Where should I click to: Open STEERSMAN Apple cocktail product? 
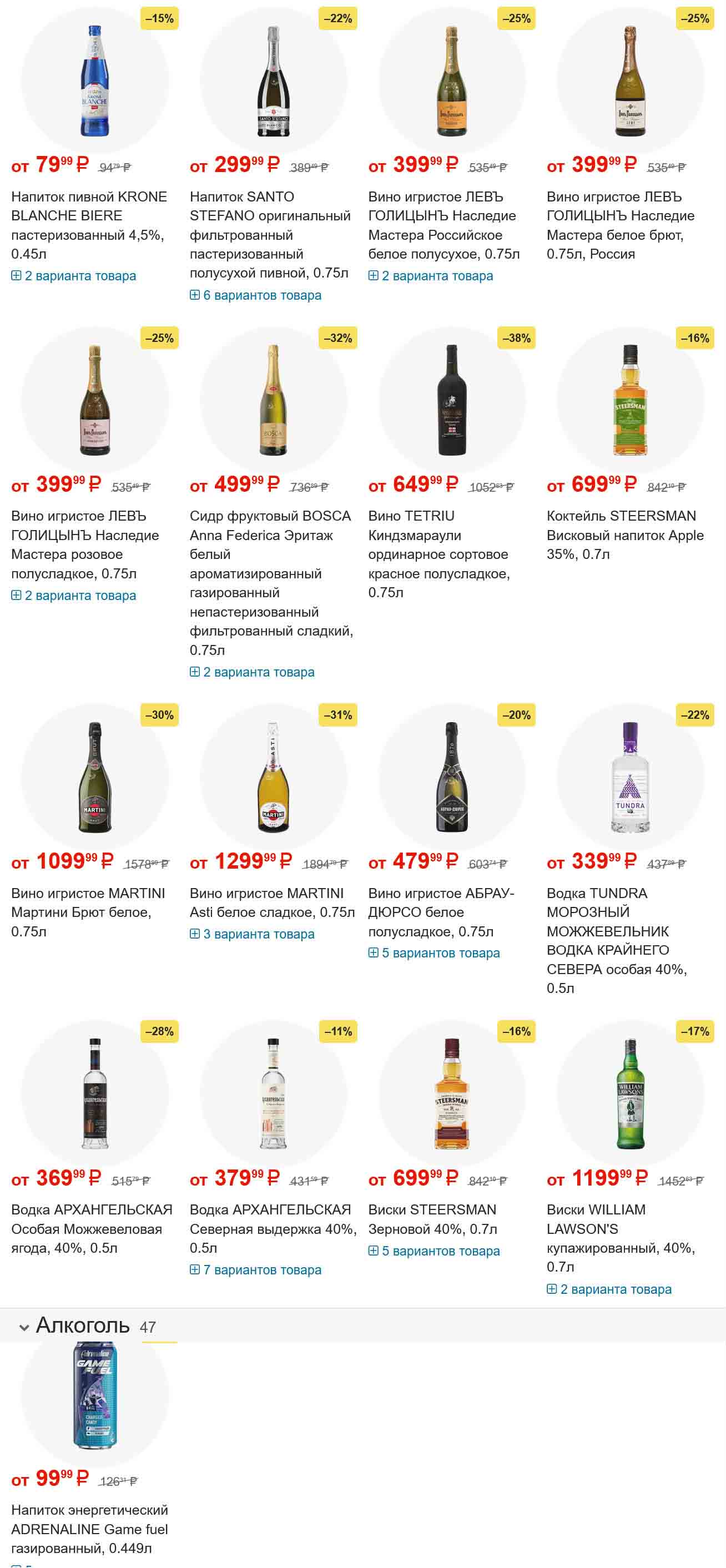pos(624,535)
